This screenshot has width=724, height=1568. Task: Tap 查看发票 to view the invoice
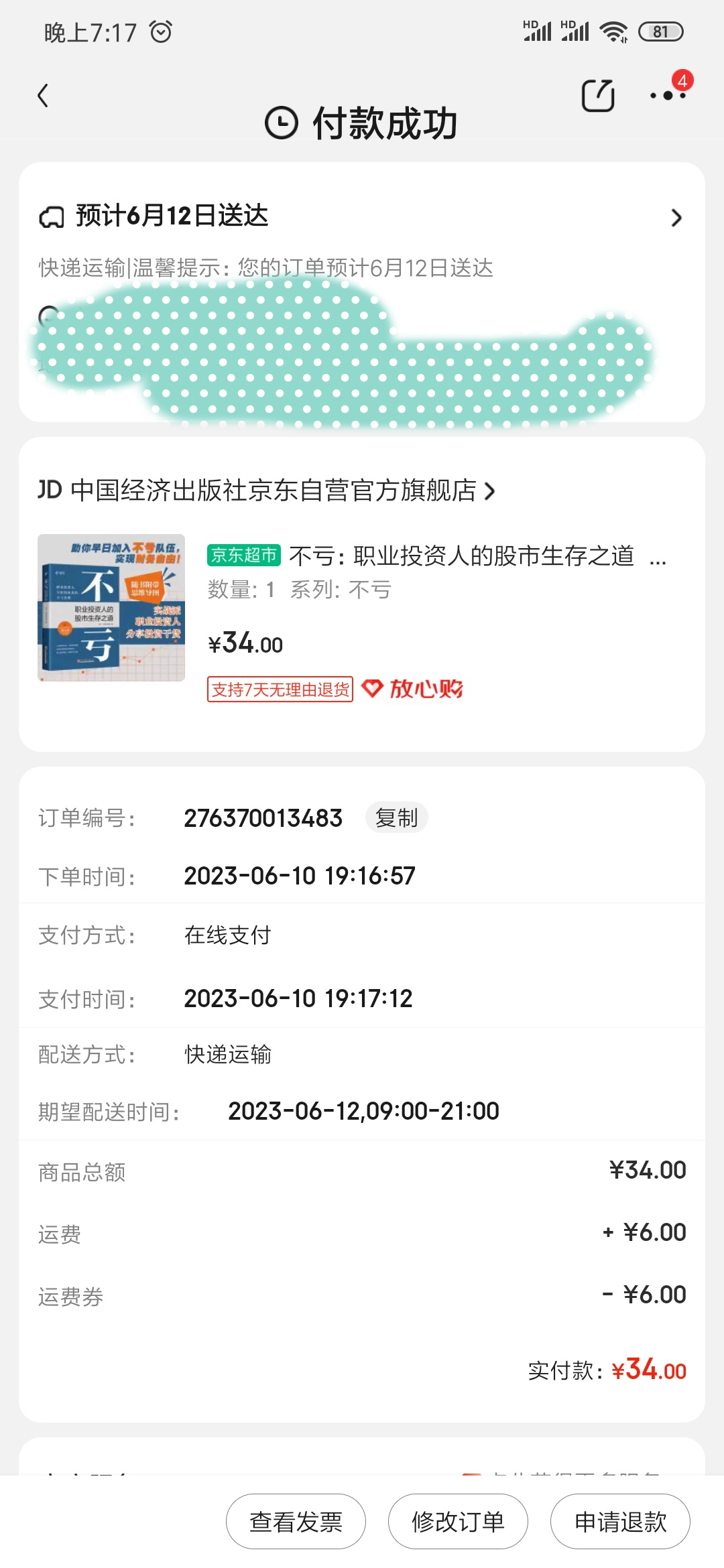point(296,1521)
